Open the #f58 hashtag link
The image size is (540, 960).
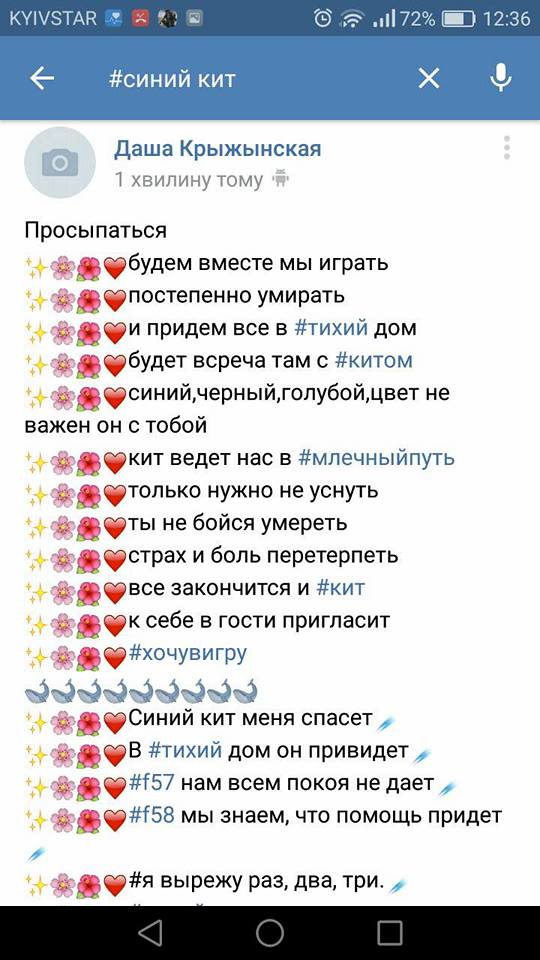click(152, 815)
